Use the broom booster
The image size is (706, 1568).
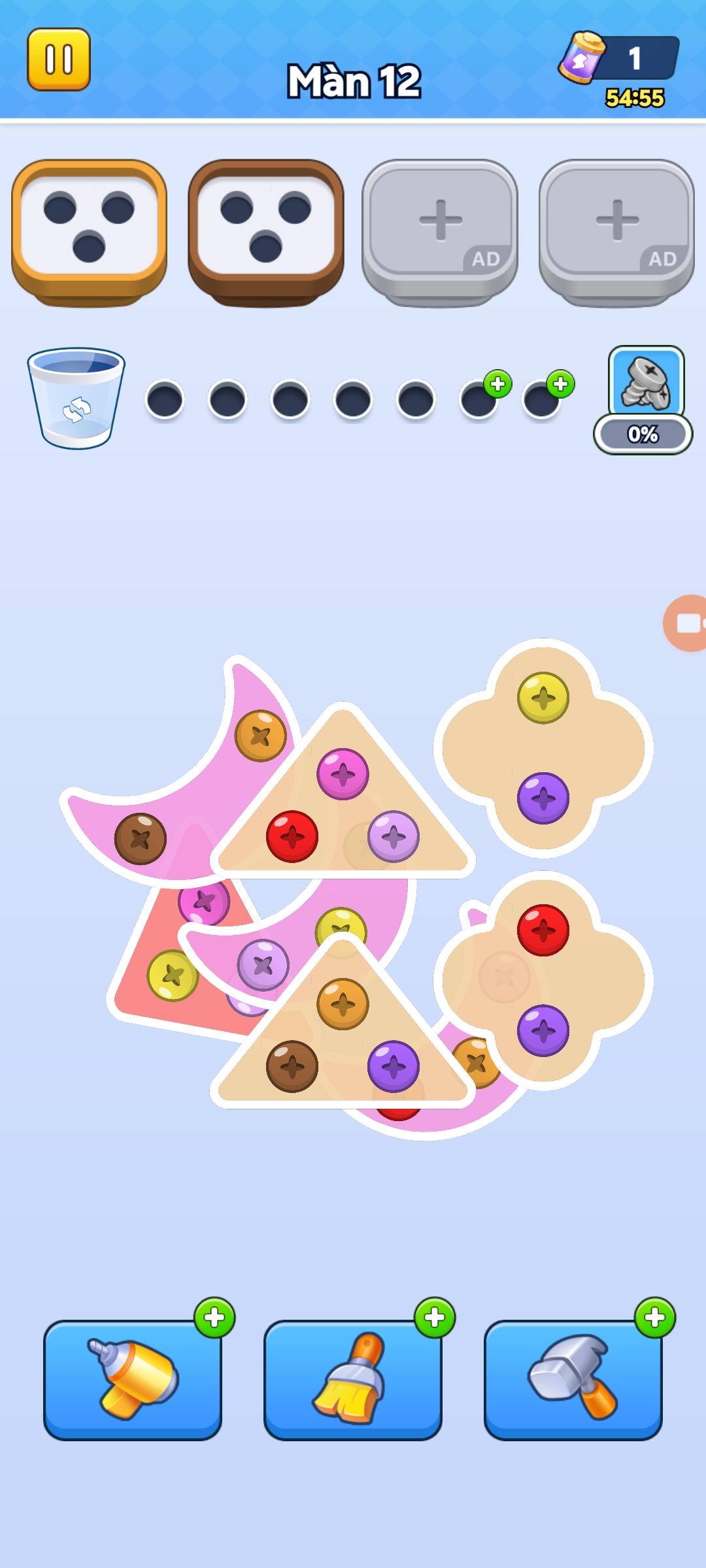pyautogui.click(x=353, y=1379)
